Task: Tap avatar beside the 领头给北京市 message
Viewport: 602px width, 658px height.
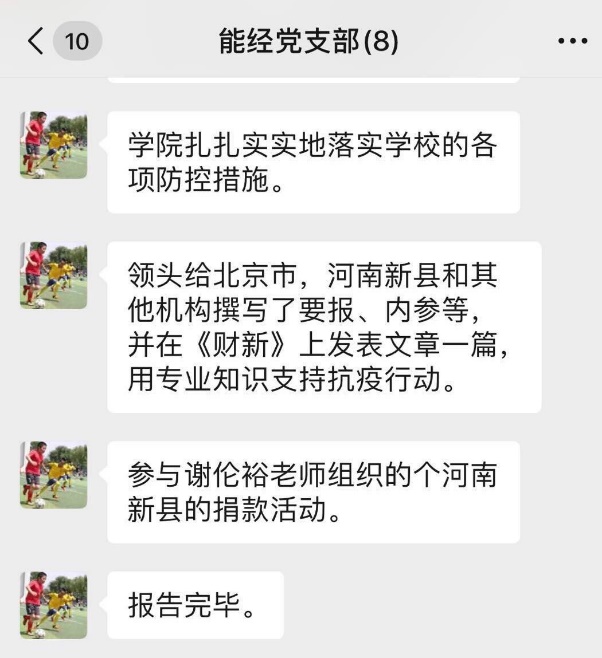Action: [x=53, y=275]
